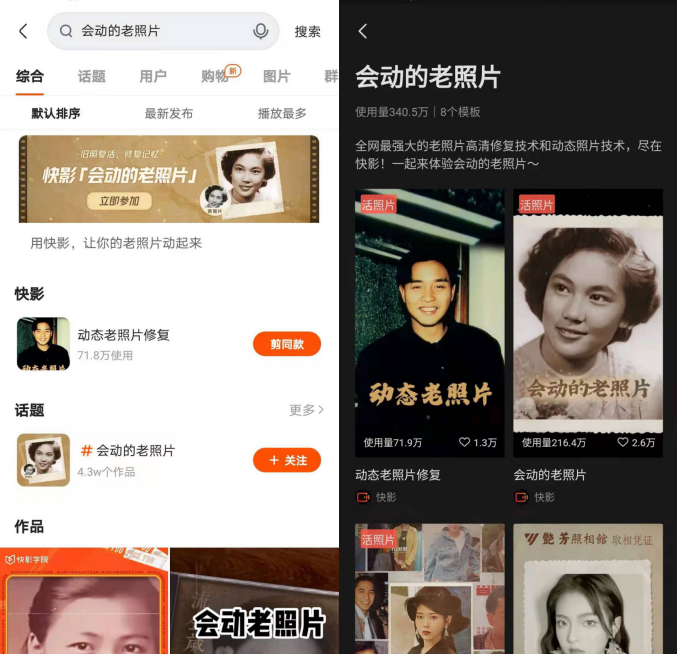Screen dimensions: 677x654
Task: Follow the #会动的老照片 topic with 关注
Action: coord(287,460)
